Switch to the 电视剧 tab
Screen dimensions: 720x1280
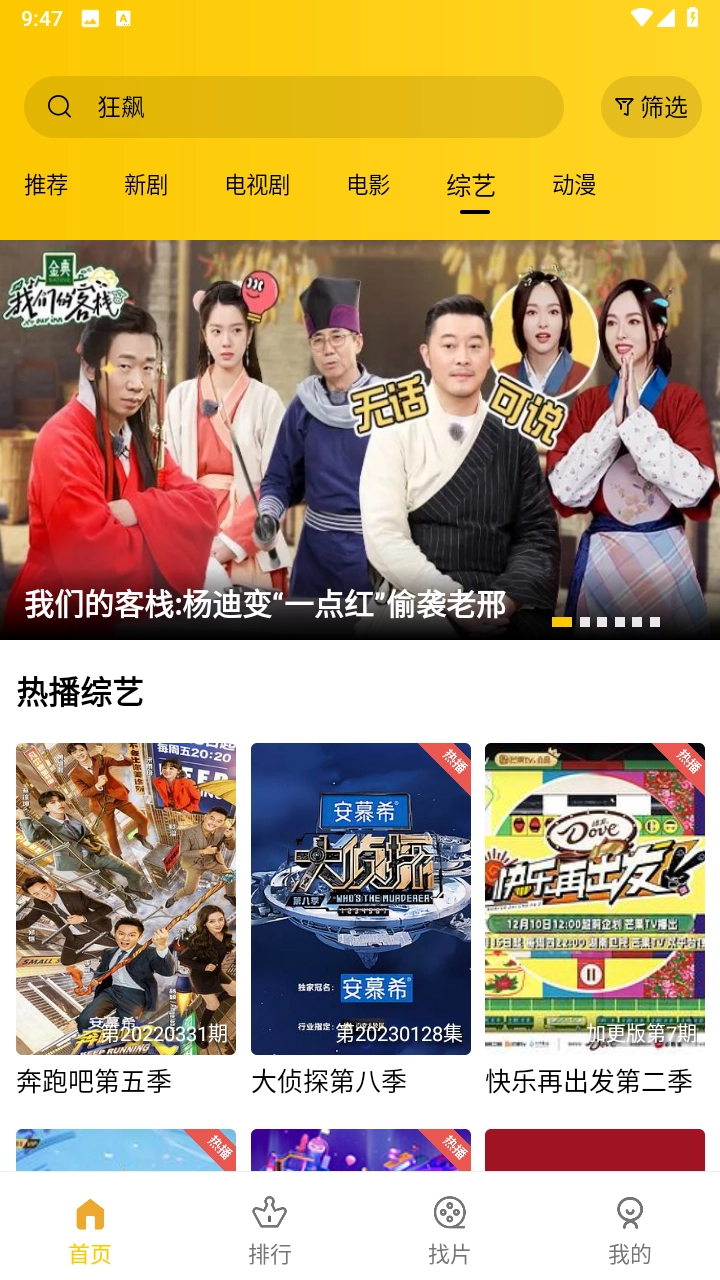click(256, 185)
